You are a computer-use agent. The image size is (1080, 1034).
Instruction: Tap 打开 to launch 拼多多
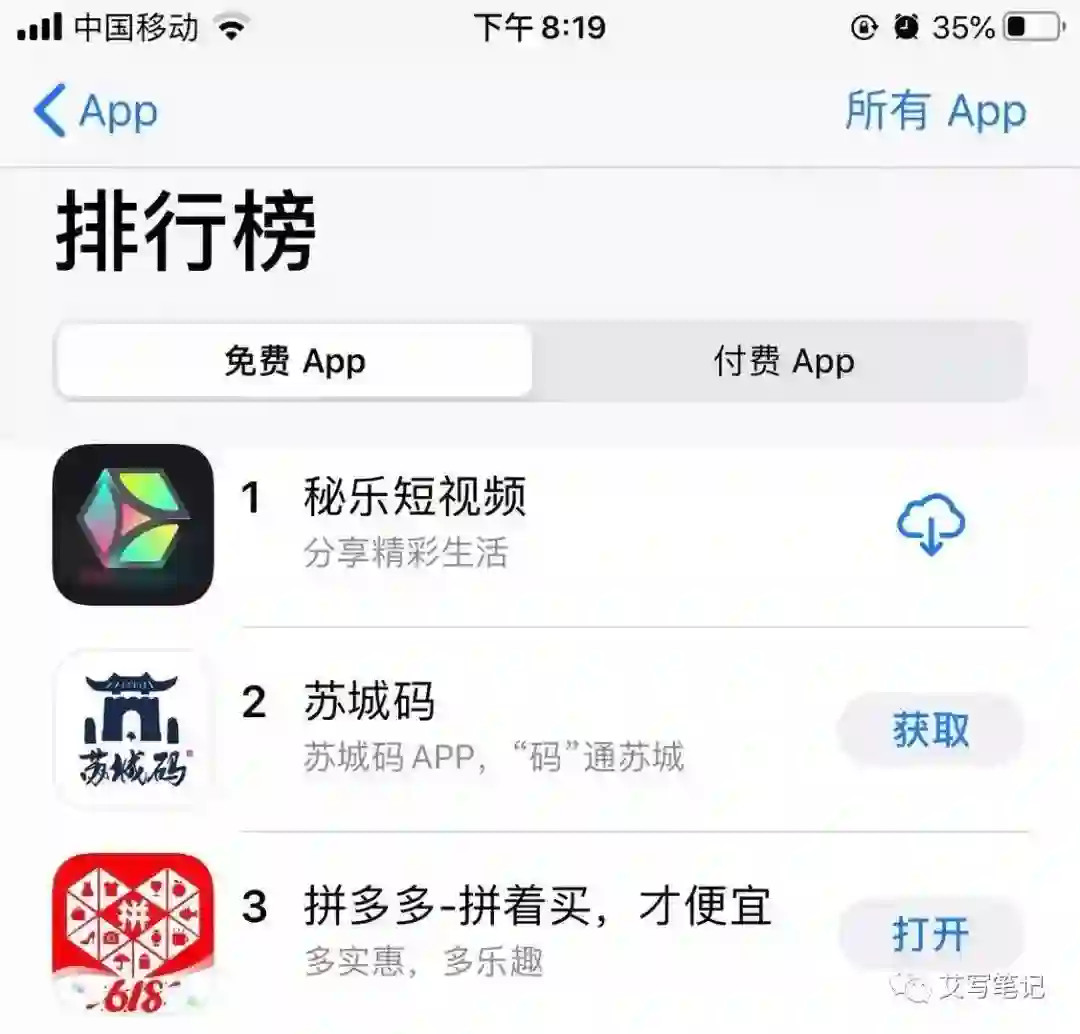pos(930,936)
